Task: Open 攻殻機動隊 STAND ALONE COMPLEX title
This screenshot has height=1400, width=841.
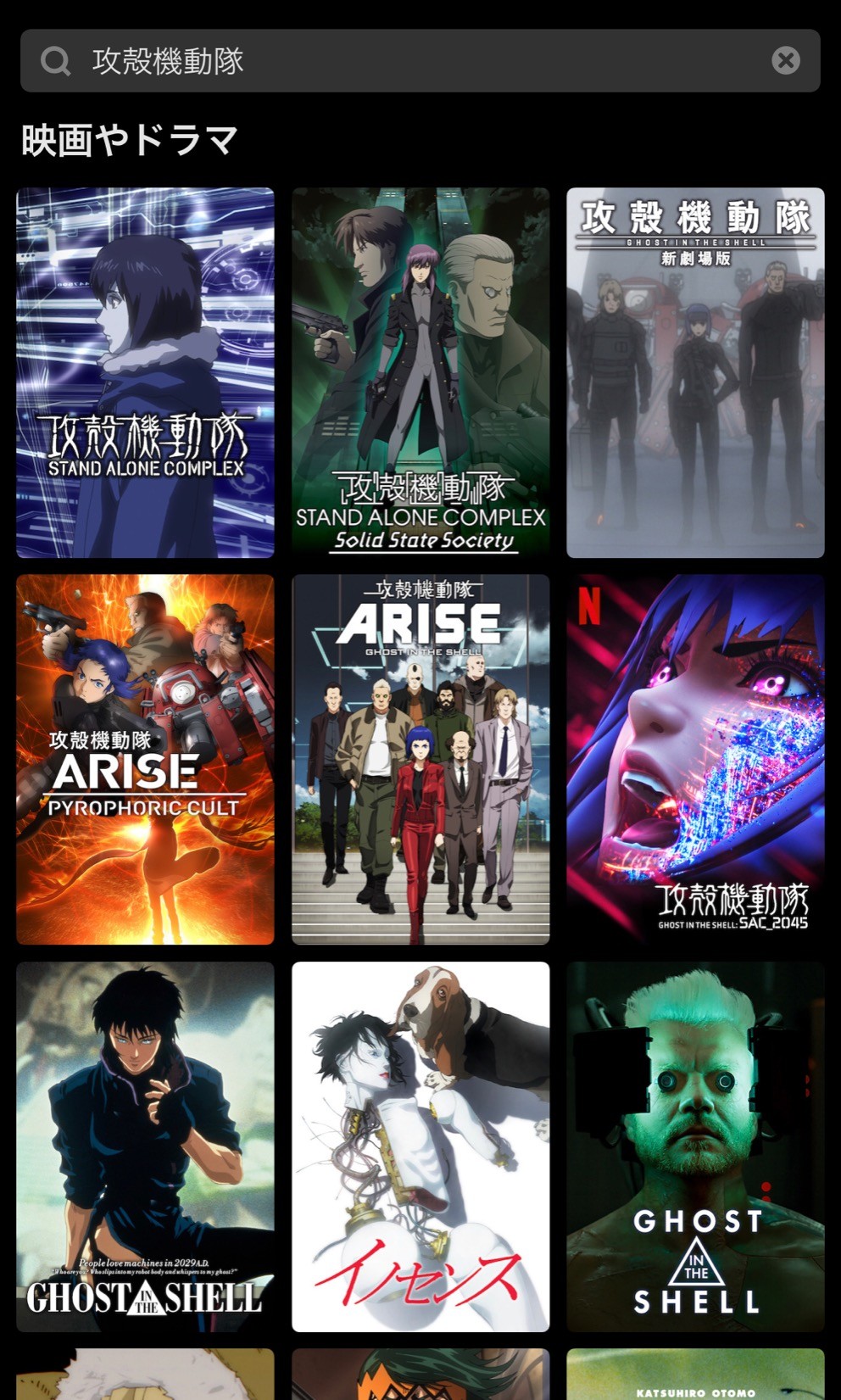Action: click(x=145, y=373)
